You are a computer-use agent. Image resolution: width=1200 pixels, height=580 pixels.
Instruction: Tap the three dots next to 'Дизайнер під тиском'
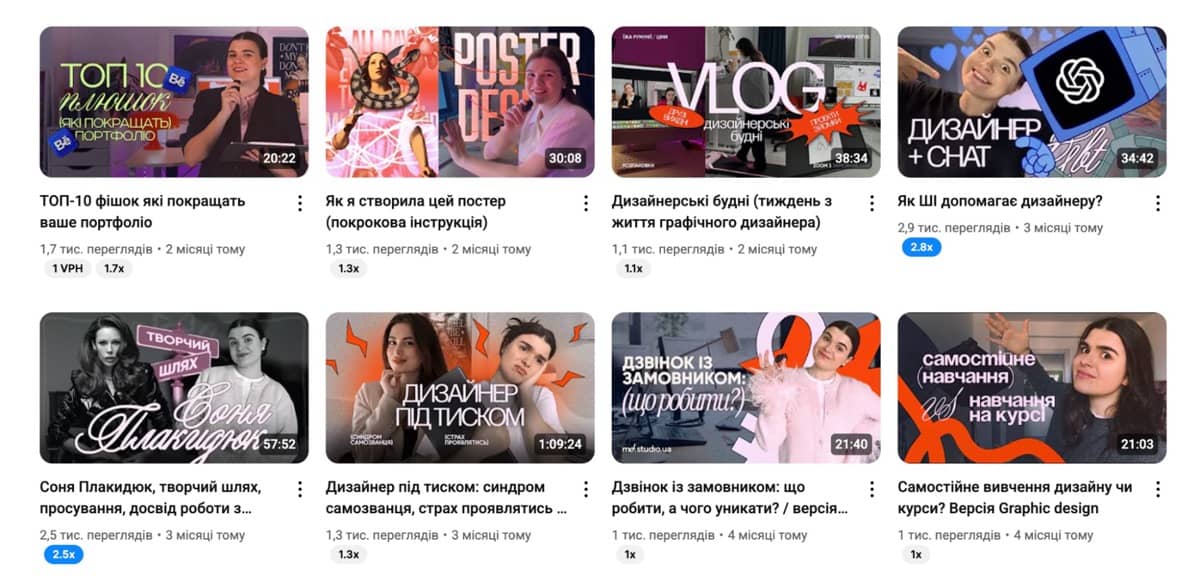pos(586,489)
